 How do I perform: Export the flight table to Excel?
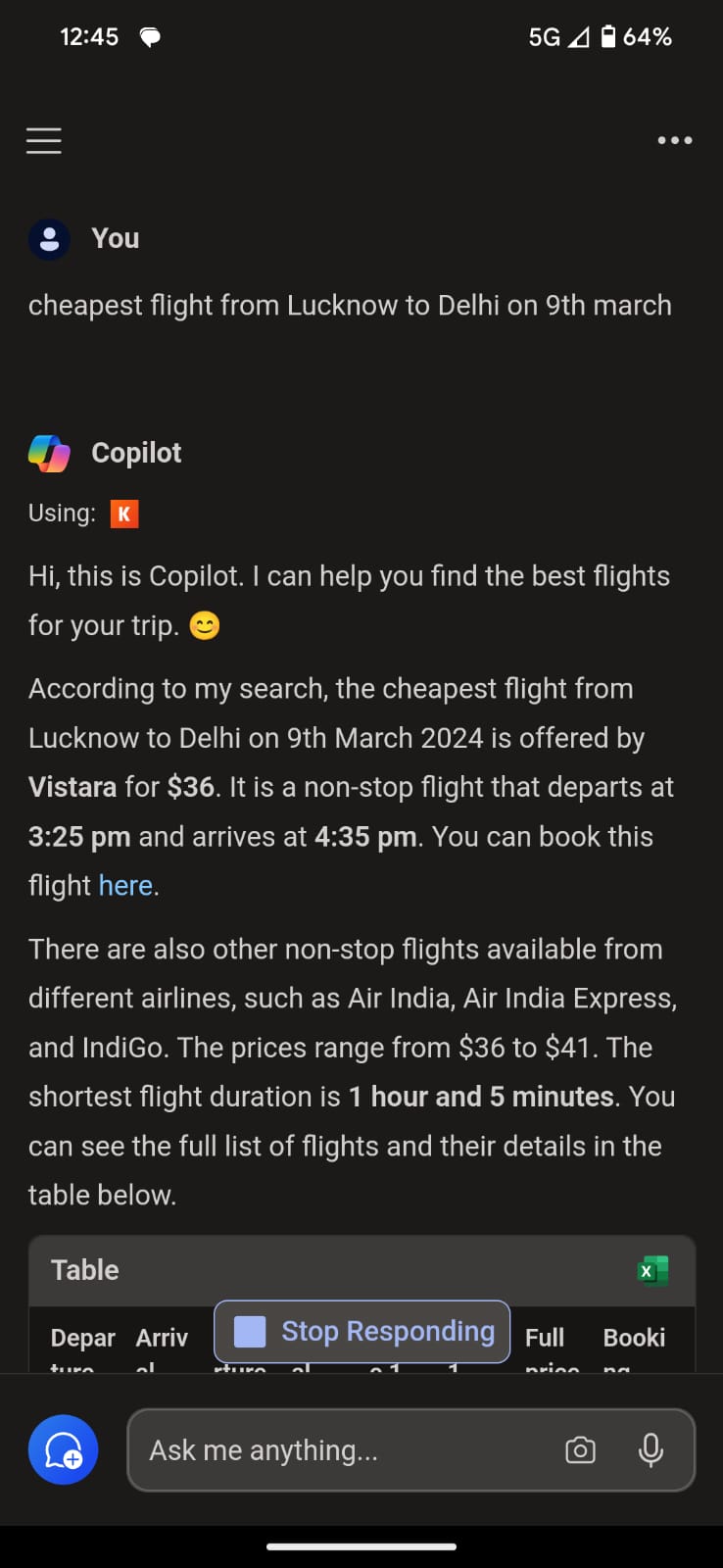[652, 1270]
